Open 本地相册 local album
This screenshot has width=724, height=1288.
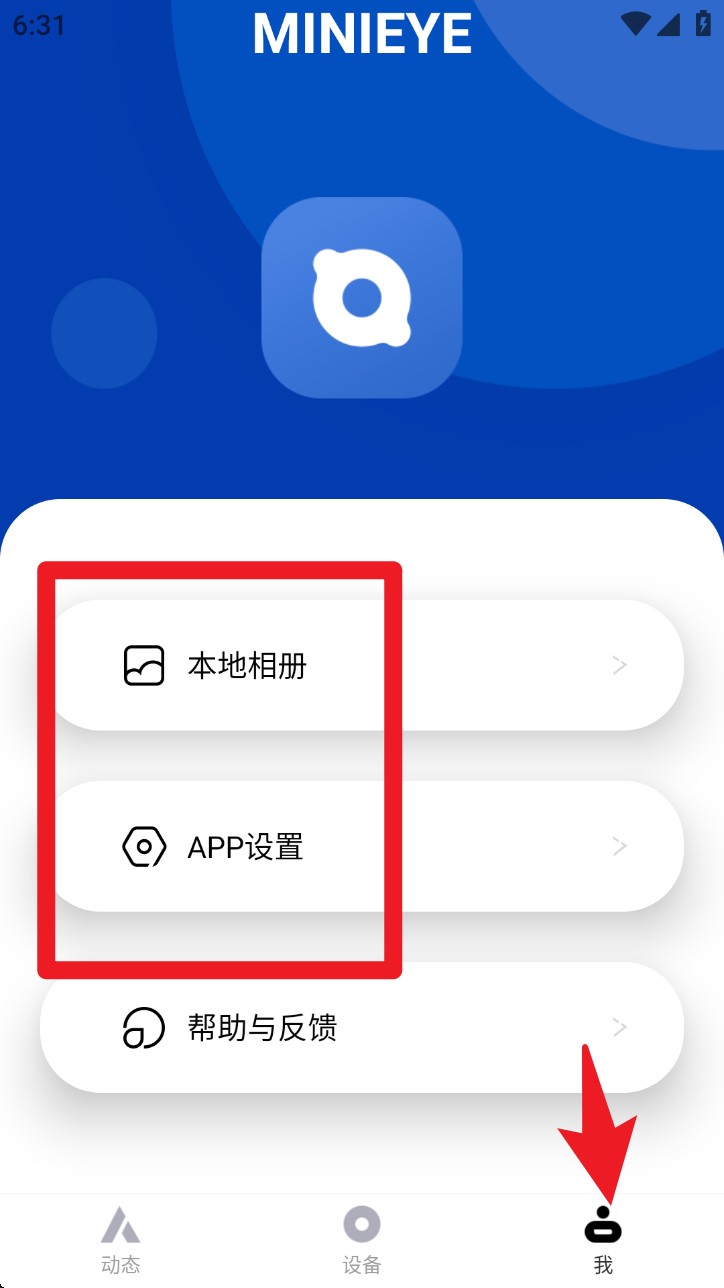[x=366, y=665]
